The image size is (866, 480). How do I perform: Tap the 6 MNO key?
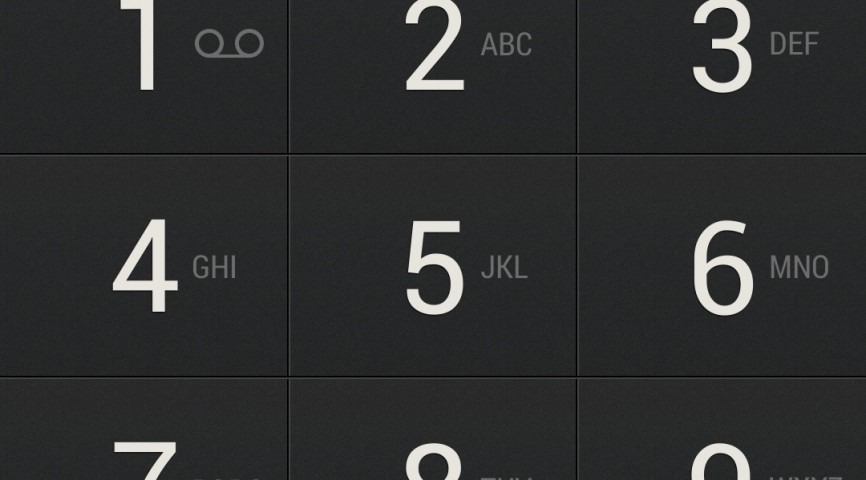[x=722, y=267]
